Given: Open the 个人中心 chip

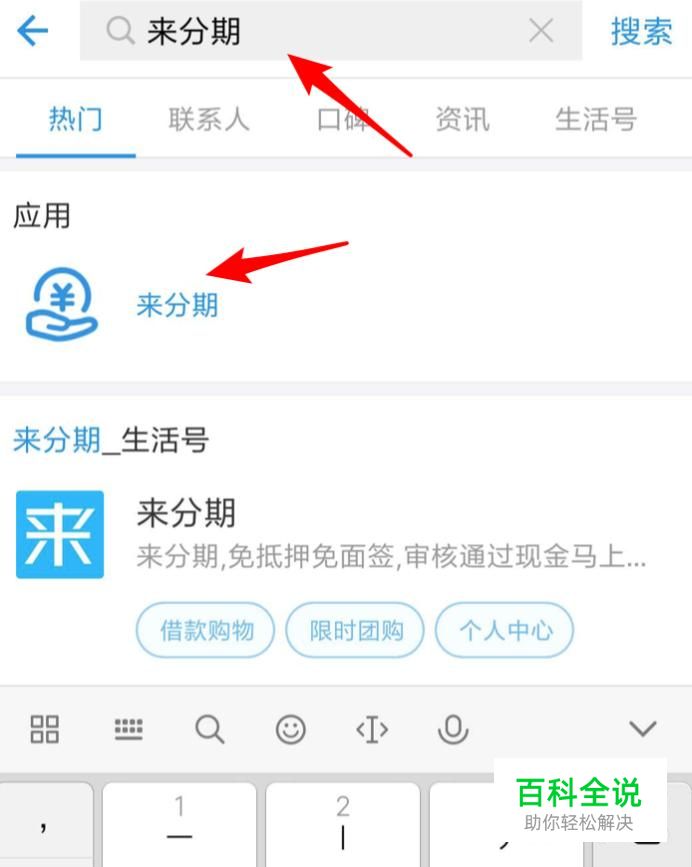Looking at the screenshot, I should pyautogui.click(x=505, y=631).
